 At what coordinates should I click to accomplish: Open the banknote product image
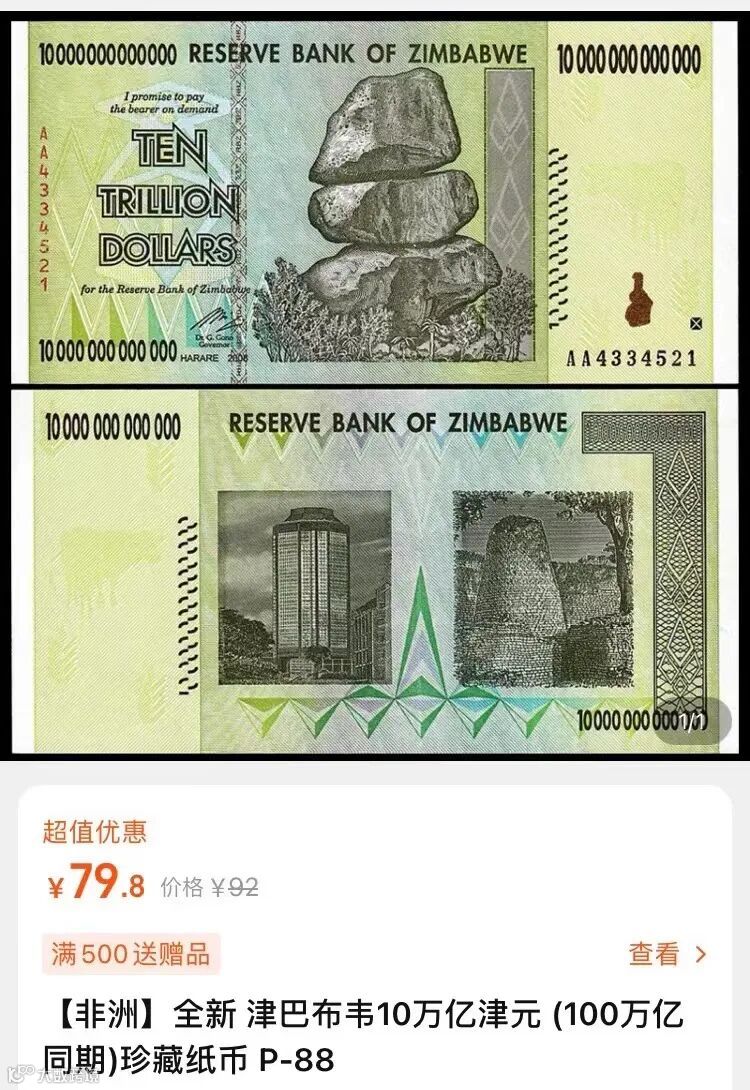click(x=375, y=385)
